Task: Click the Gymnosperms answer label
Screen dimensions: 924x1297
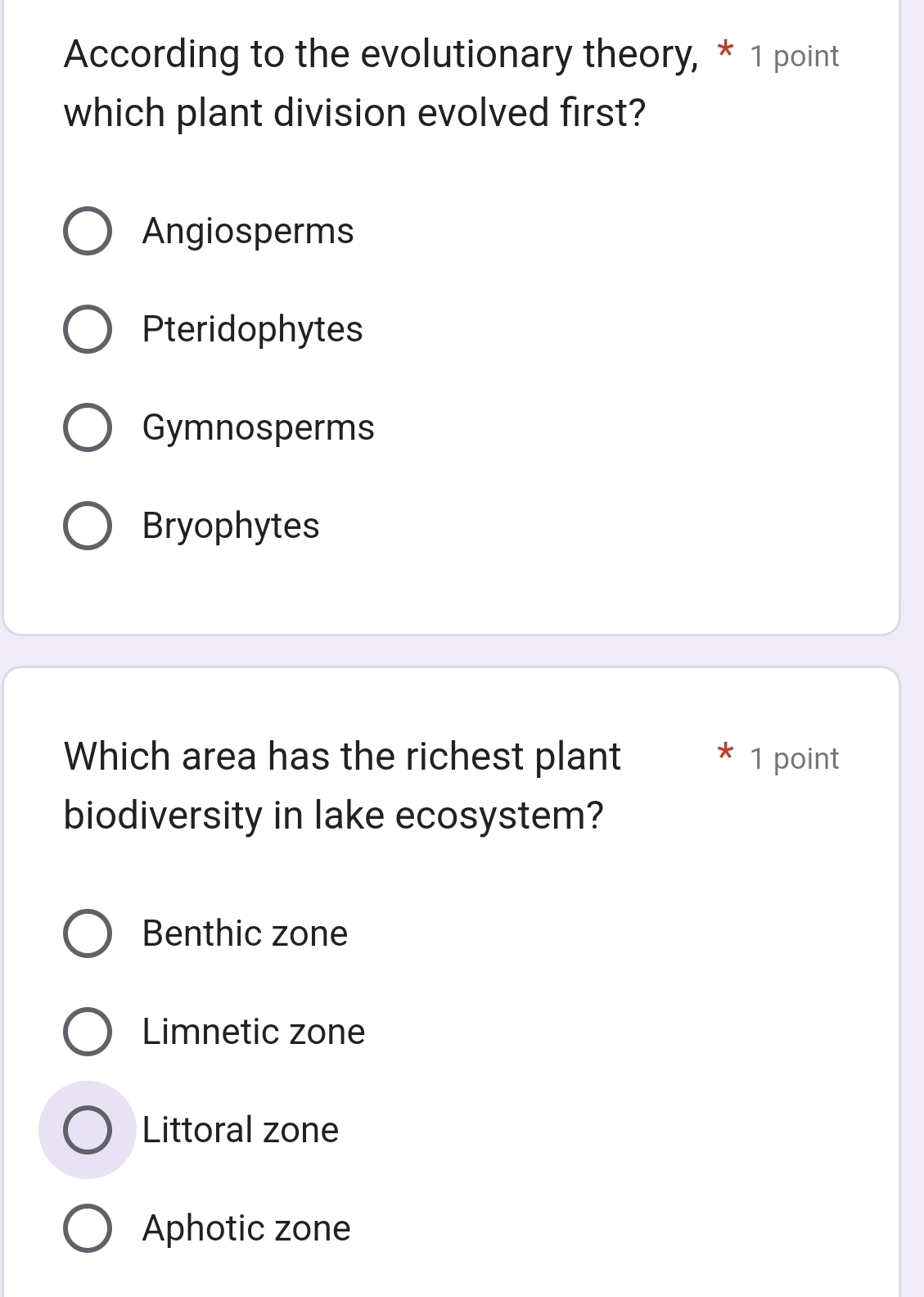Action: pyautogui.click(x=258, y=428)
